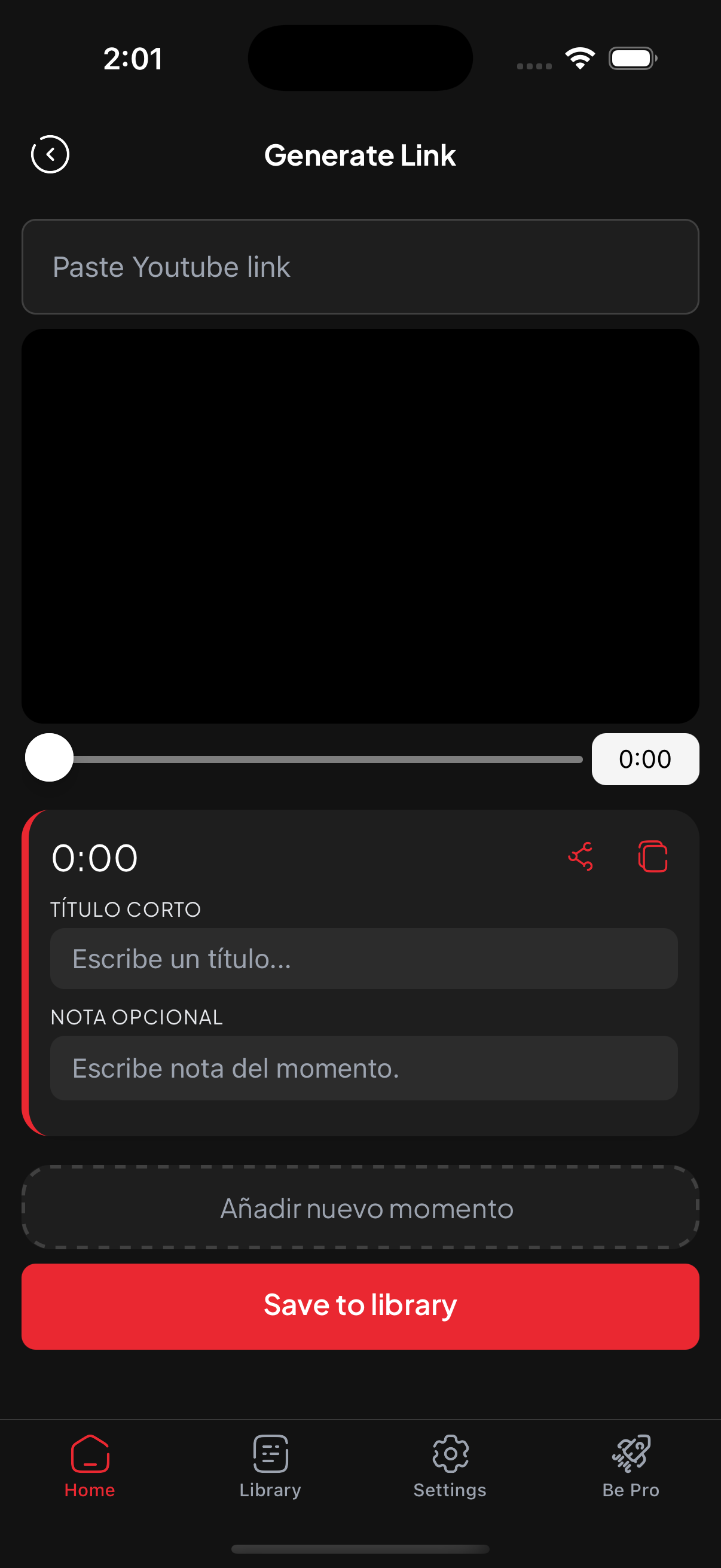Copy the 0:00 moment card
This screenshot has width=721, height=1568.
point(652,856)
